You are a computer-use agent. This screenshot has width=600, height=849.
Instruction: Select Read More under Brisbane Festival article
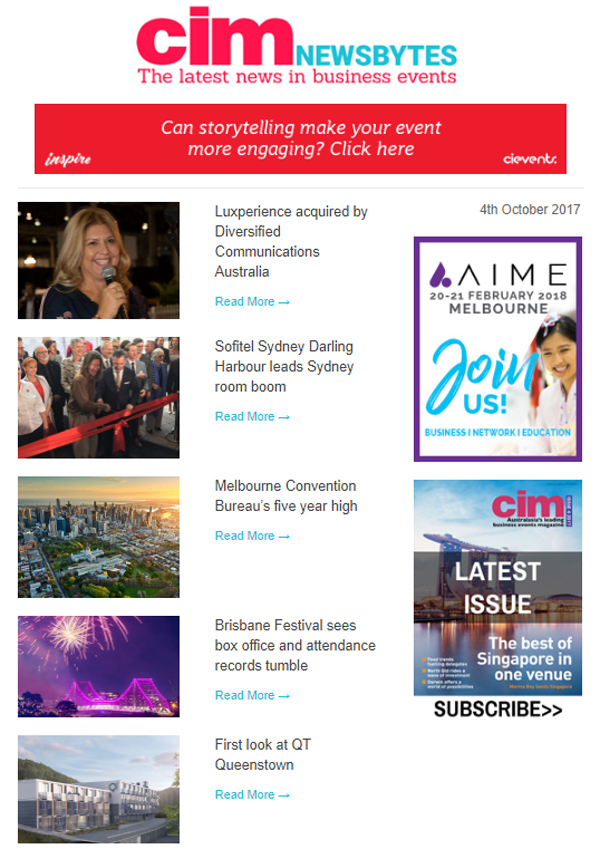pos(252,696)
